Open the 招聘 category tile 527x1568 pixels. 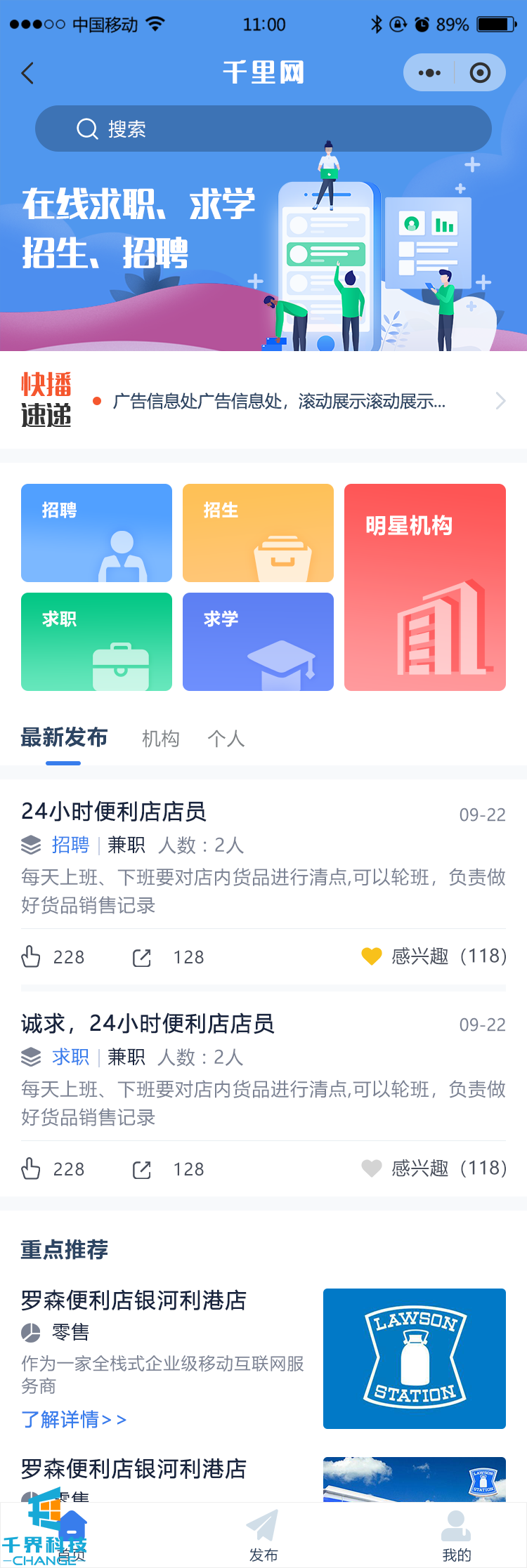(96, 533)
